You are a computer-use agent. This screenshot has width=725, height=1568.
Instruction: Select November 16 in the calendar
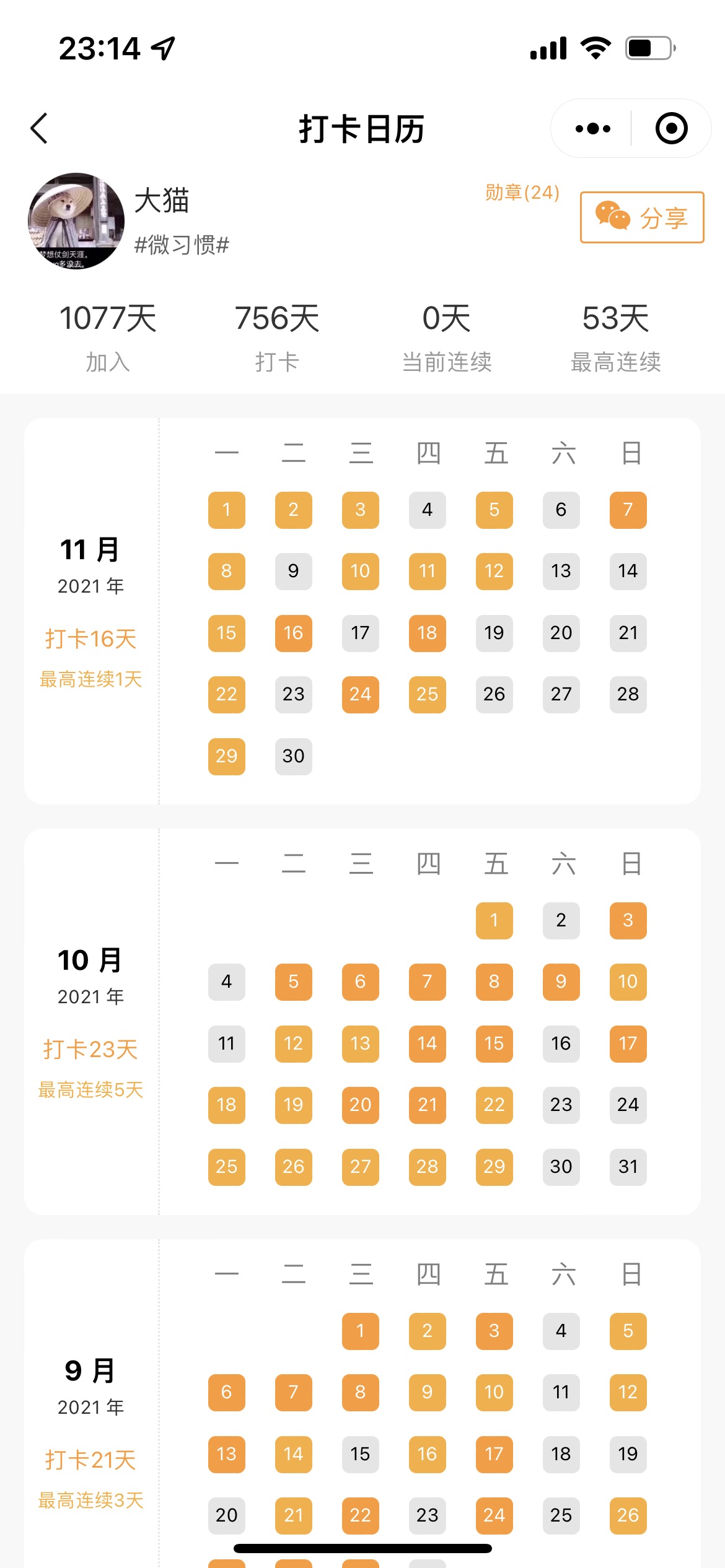(293, 633)
